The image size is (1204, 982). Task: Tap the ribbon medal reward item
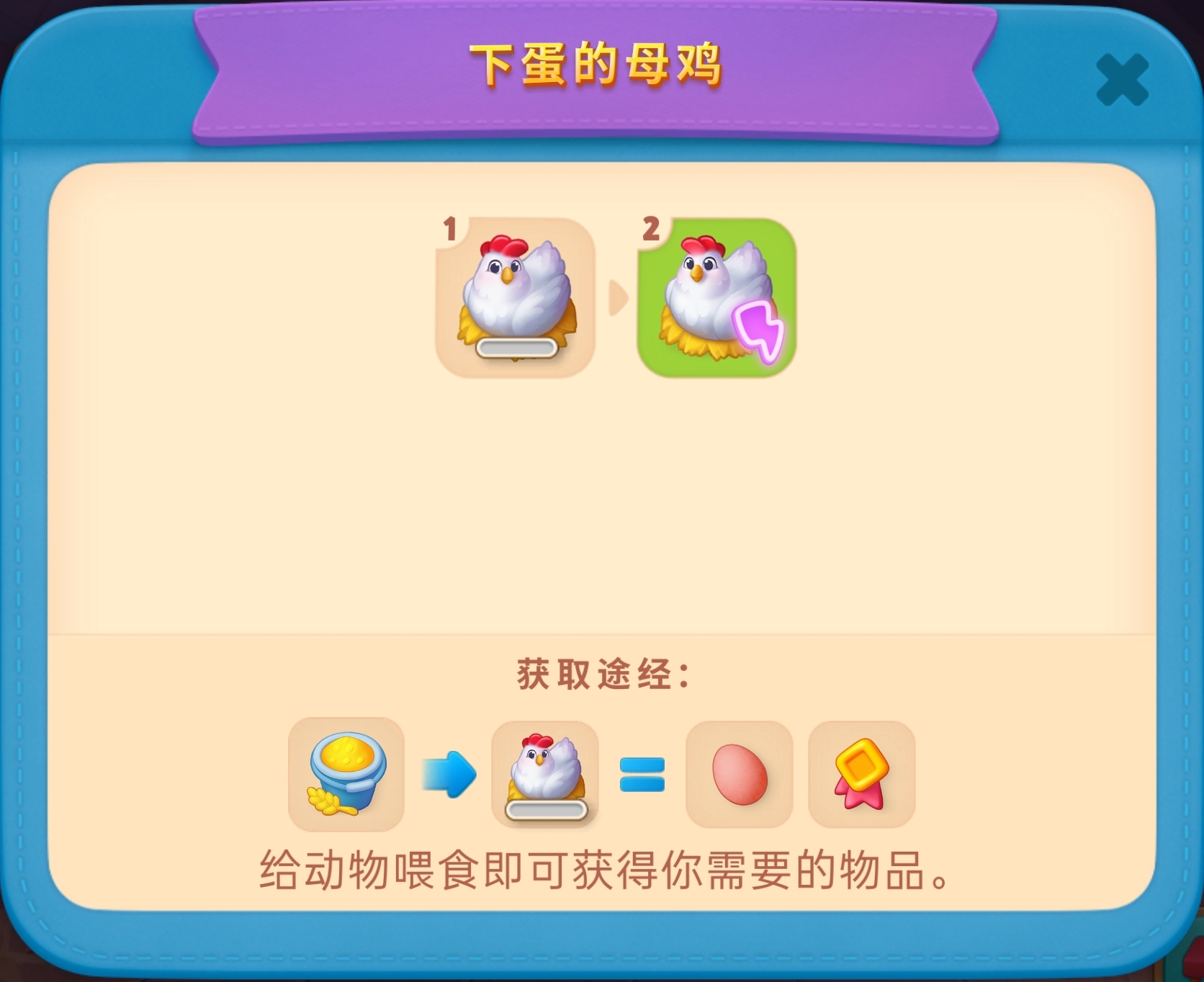(x=861, y=775)
